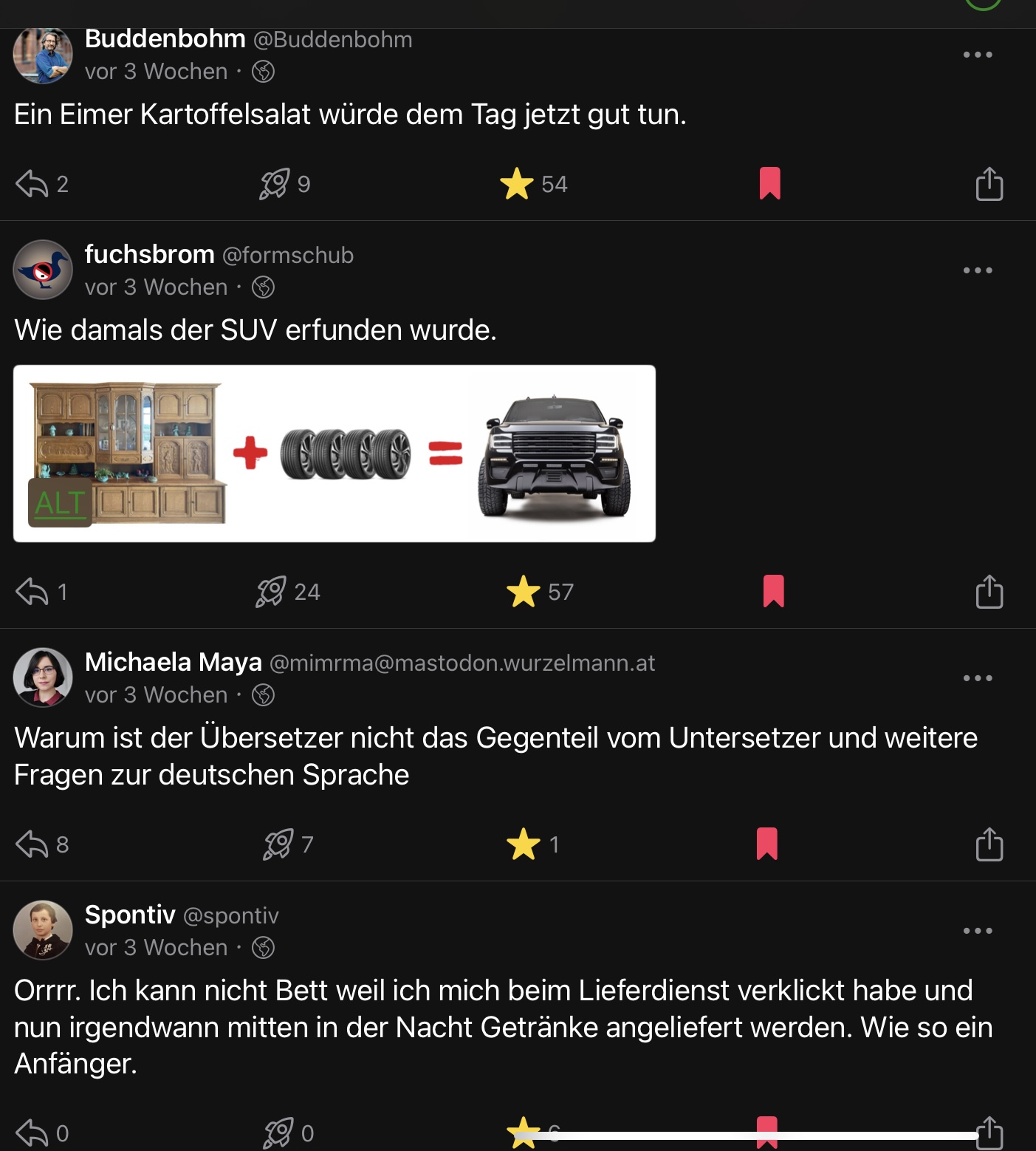
Task: Remove bookmark from Buddenbohm's post
Action: [769, 183]
